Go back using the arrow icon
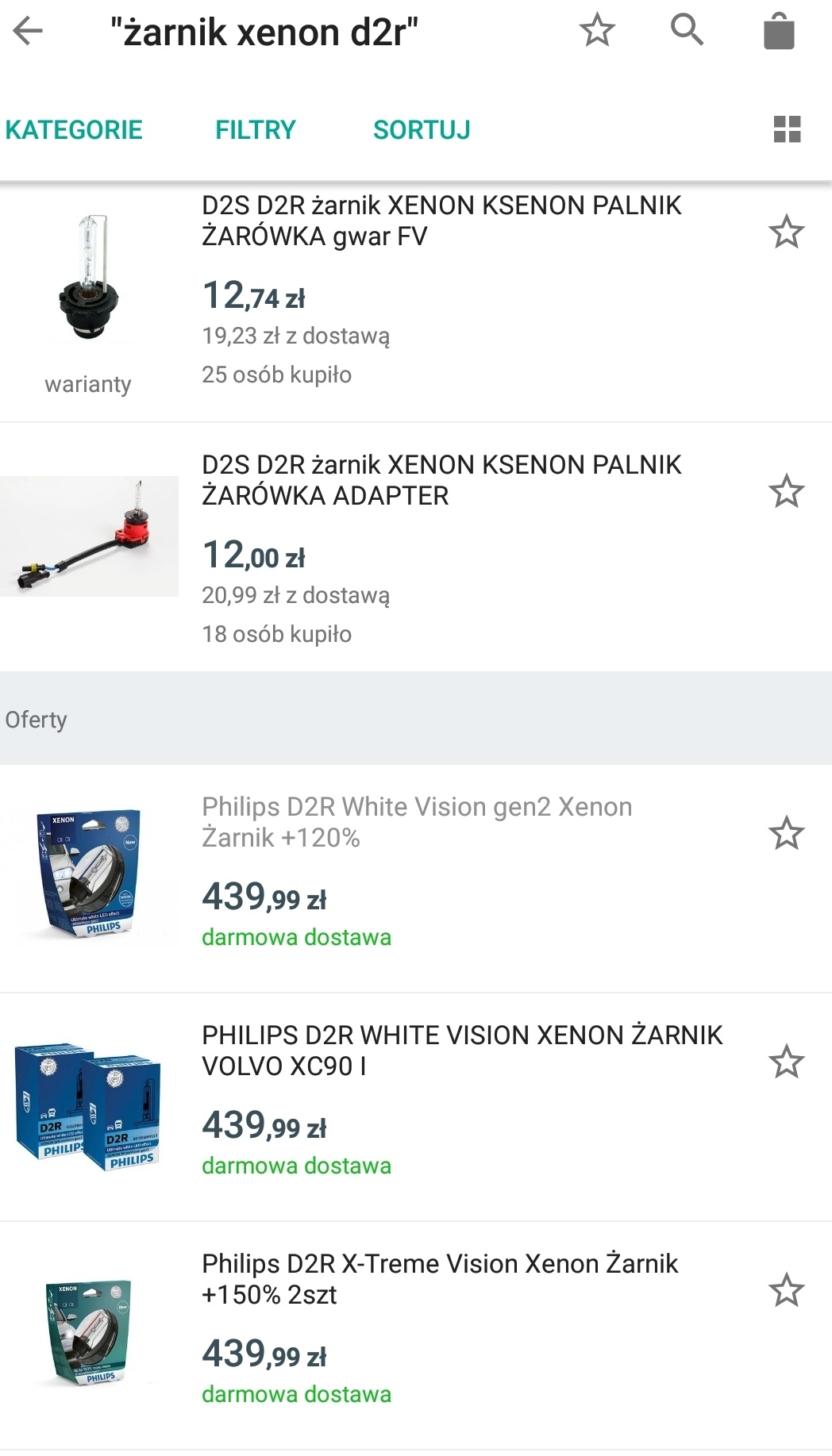Screen dimensions: 832x1456 click(29, 32)
